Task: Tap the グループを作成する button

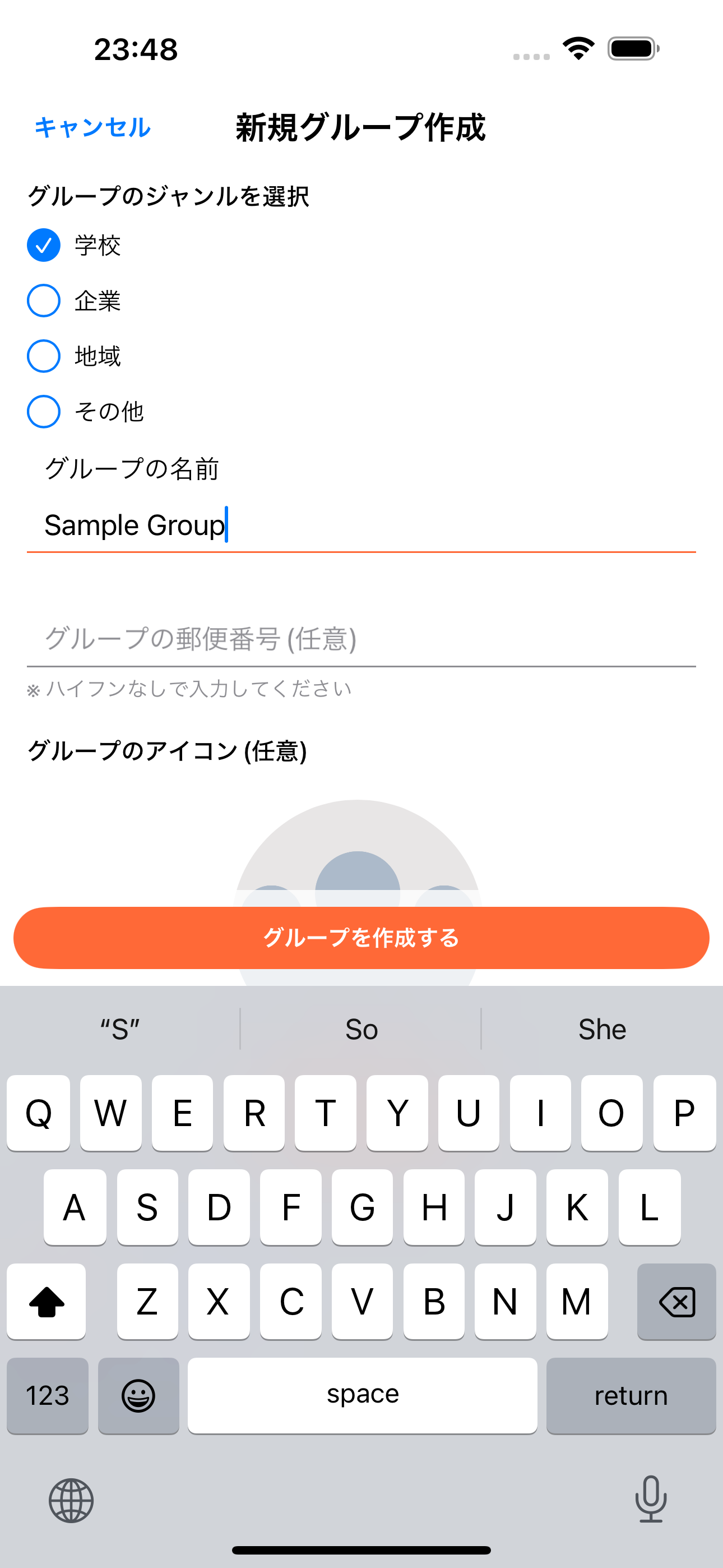Action: [361, 938]
